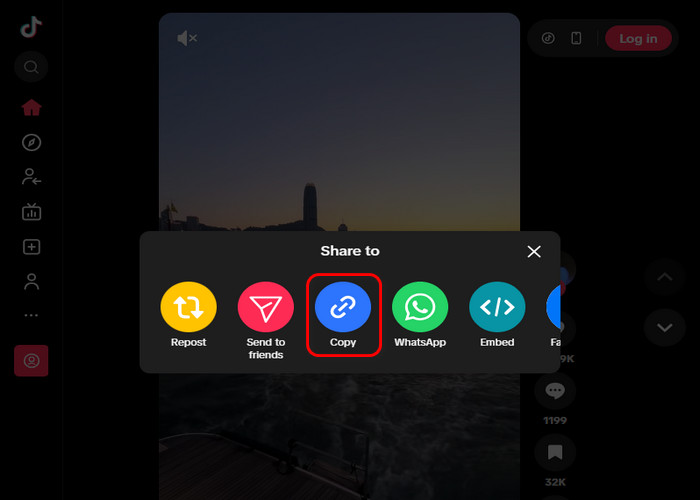Image resolution: width=700 pixels, height=500 pixels.
Task: Open the Following section
Action: (31, 177)
